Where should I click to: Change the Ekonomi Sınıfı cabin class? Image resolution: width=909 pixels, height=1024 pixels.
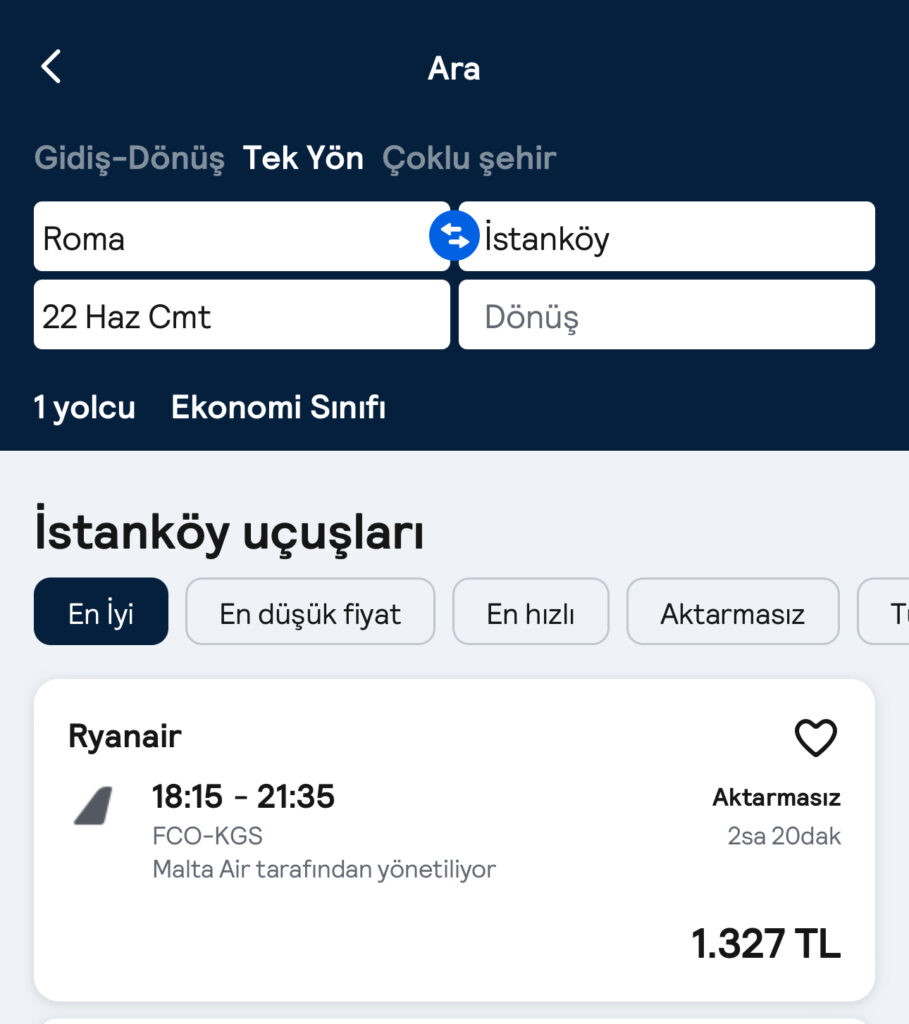tap(278, 407)
